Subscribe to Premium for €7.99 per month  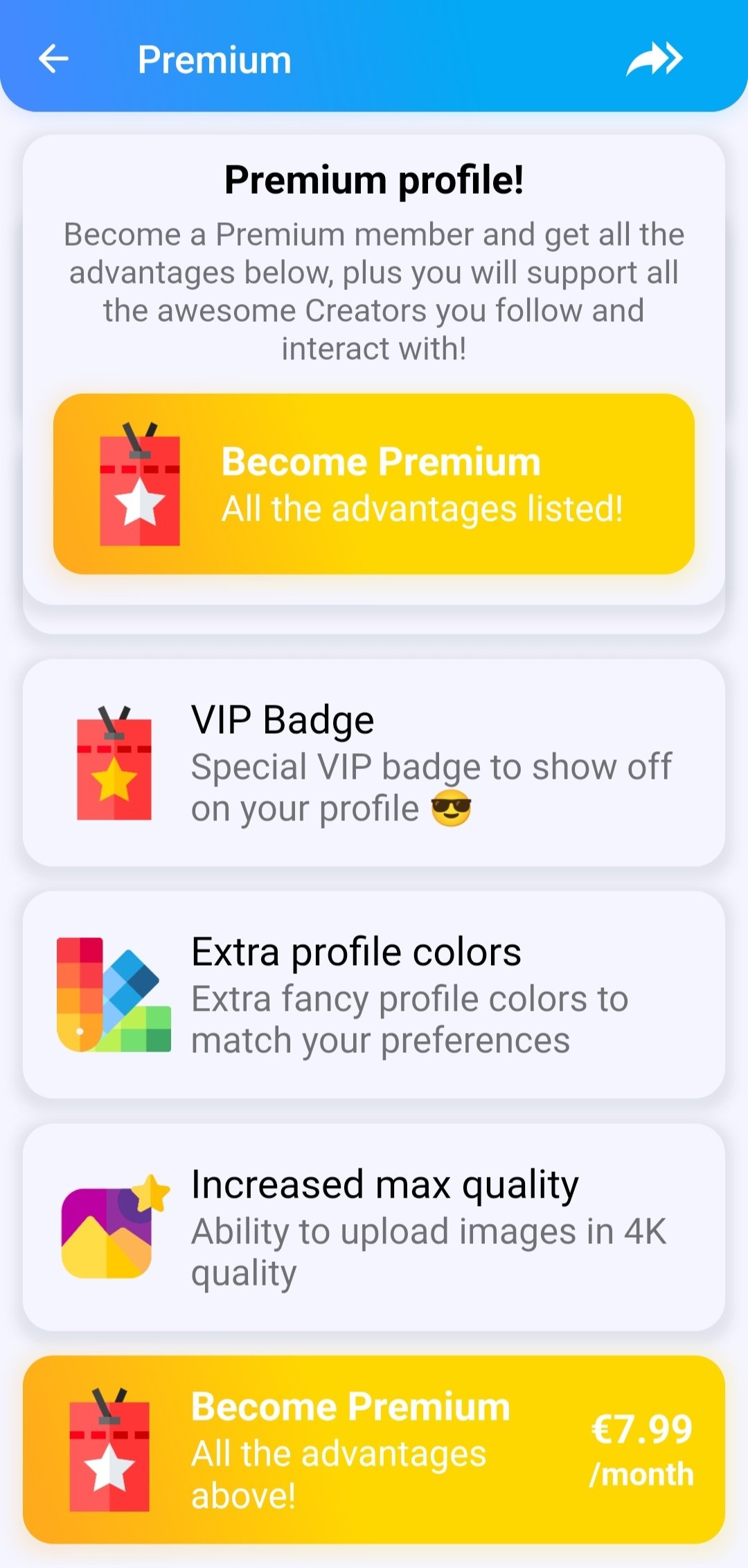[374, 1450]
